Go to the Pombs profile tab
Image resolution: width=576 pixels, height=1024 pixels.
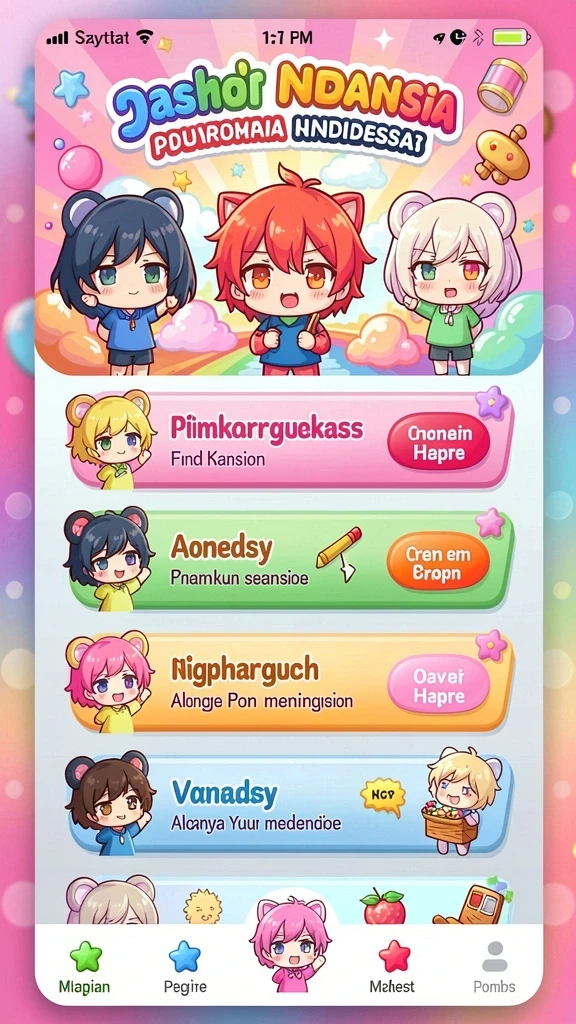pyautogui.click(x=494, y=967)
